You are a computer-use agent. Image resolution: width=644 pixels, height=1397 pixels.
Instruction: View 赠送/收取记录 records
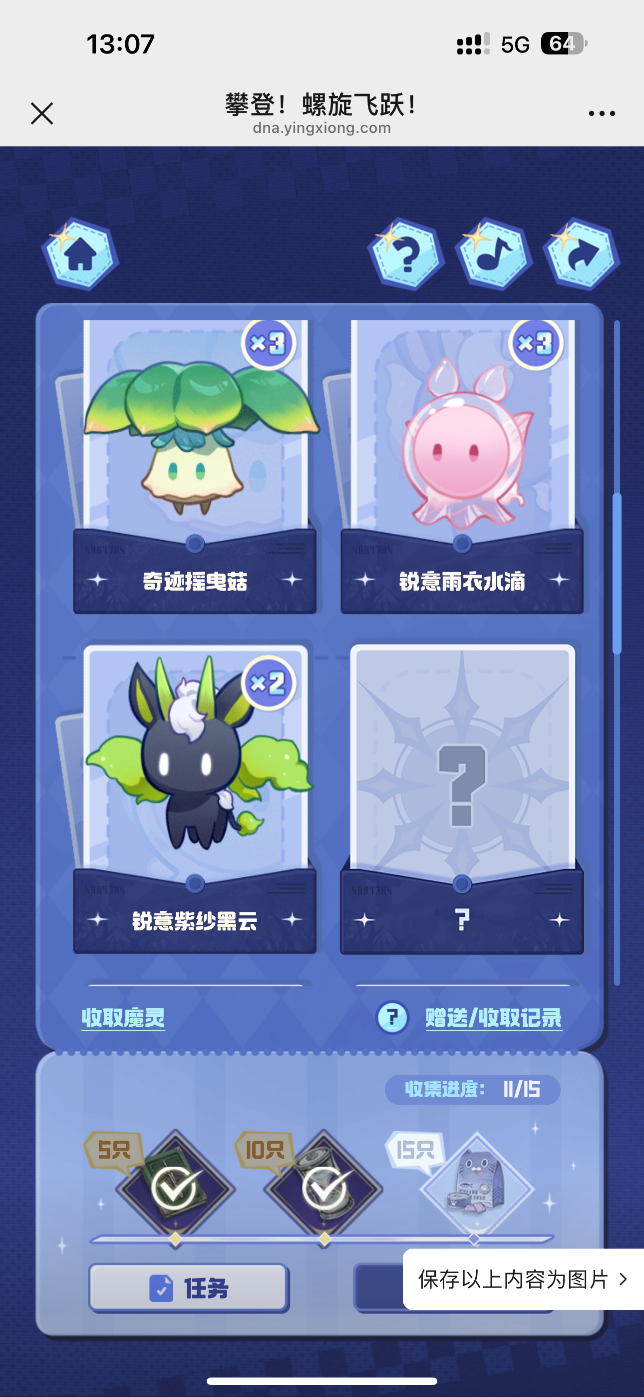pyautogui.click(x=492, y=1018)
